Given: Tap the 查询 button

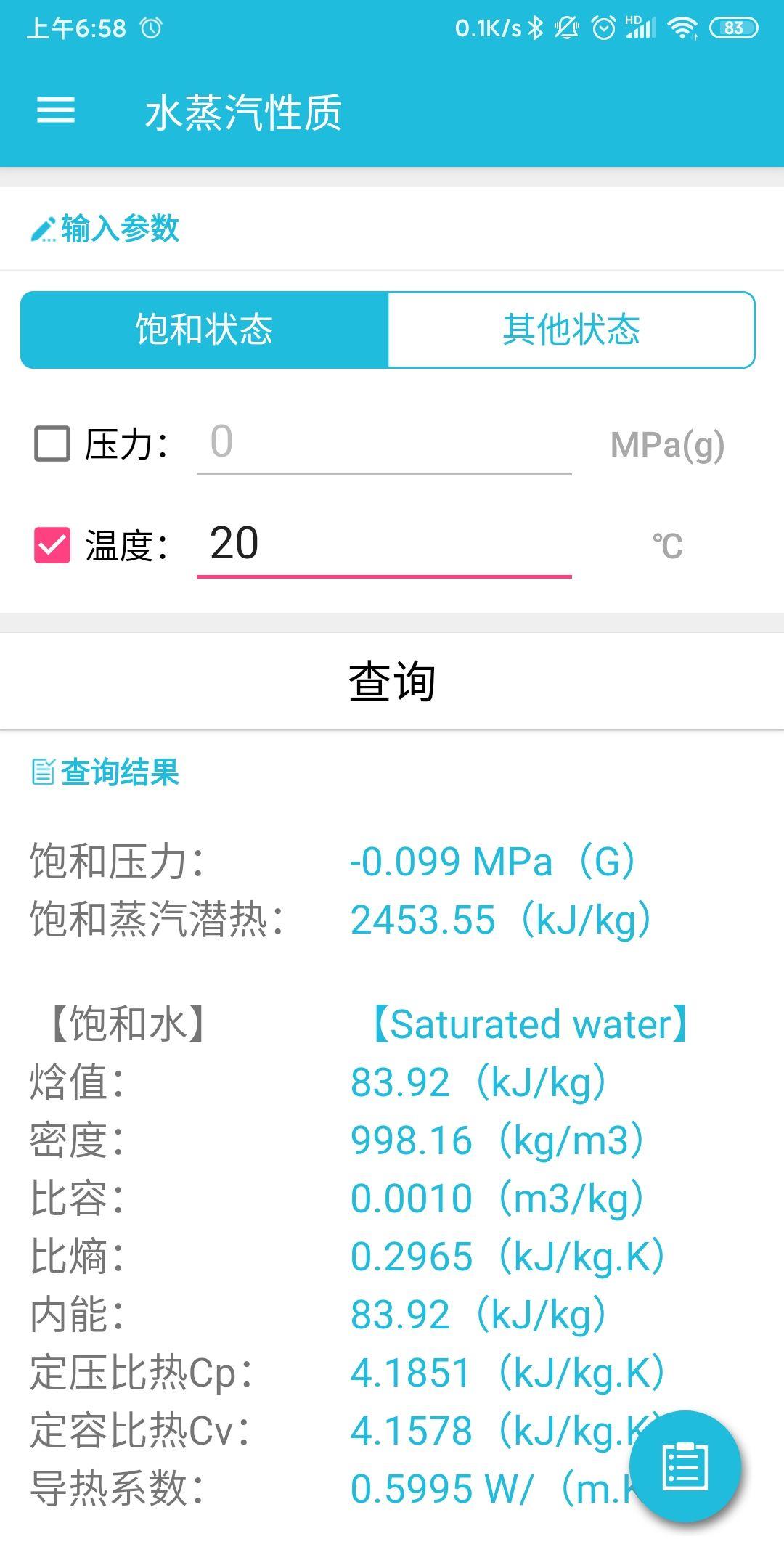Looking at the screenshot, I should click(x=392, y=681).
